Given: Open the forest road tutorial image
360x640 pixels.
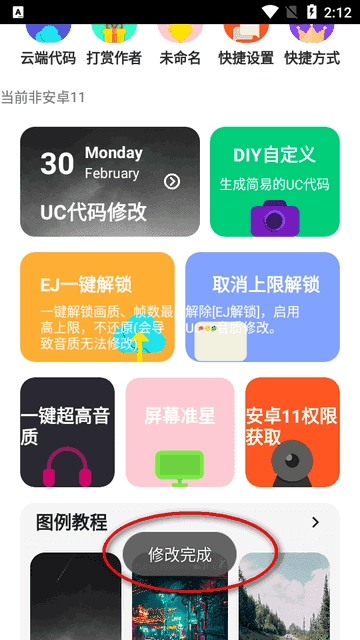Looking at the screenshot, I should pyautogui.click(x=284, y=596).
